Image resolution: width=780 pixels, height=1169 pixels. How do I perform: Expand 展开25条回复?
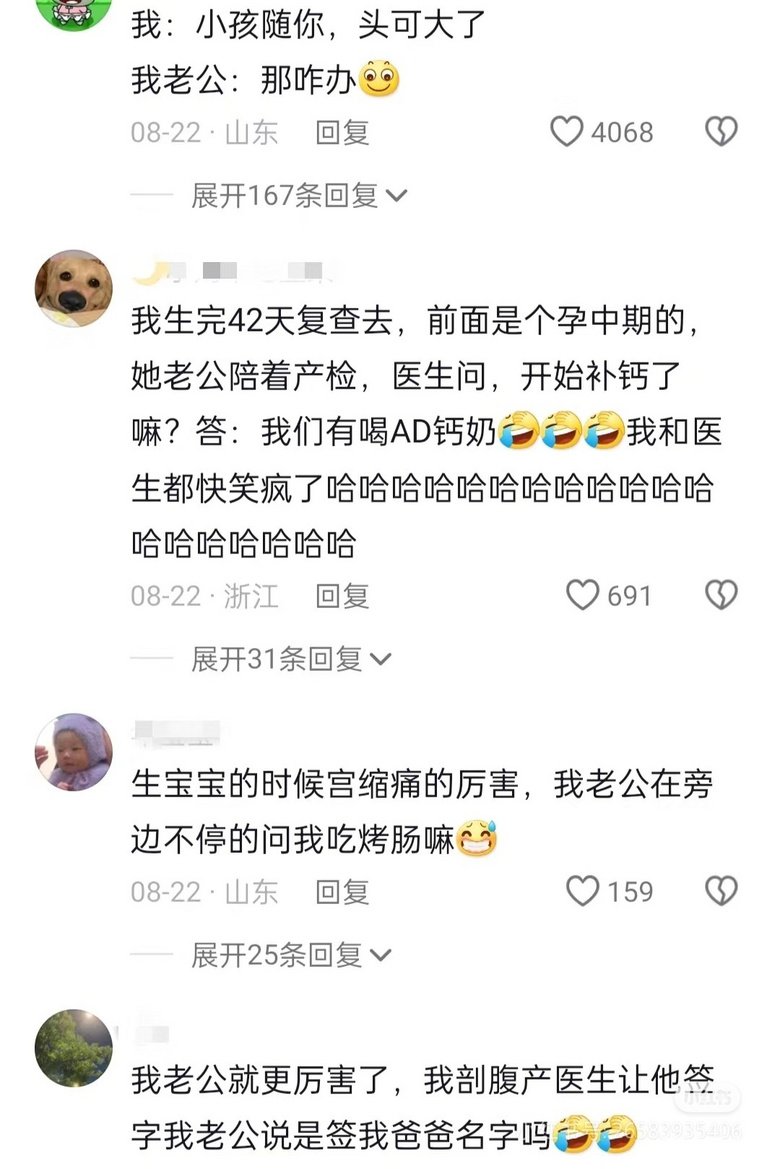click(x=290, y=955)
